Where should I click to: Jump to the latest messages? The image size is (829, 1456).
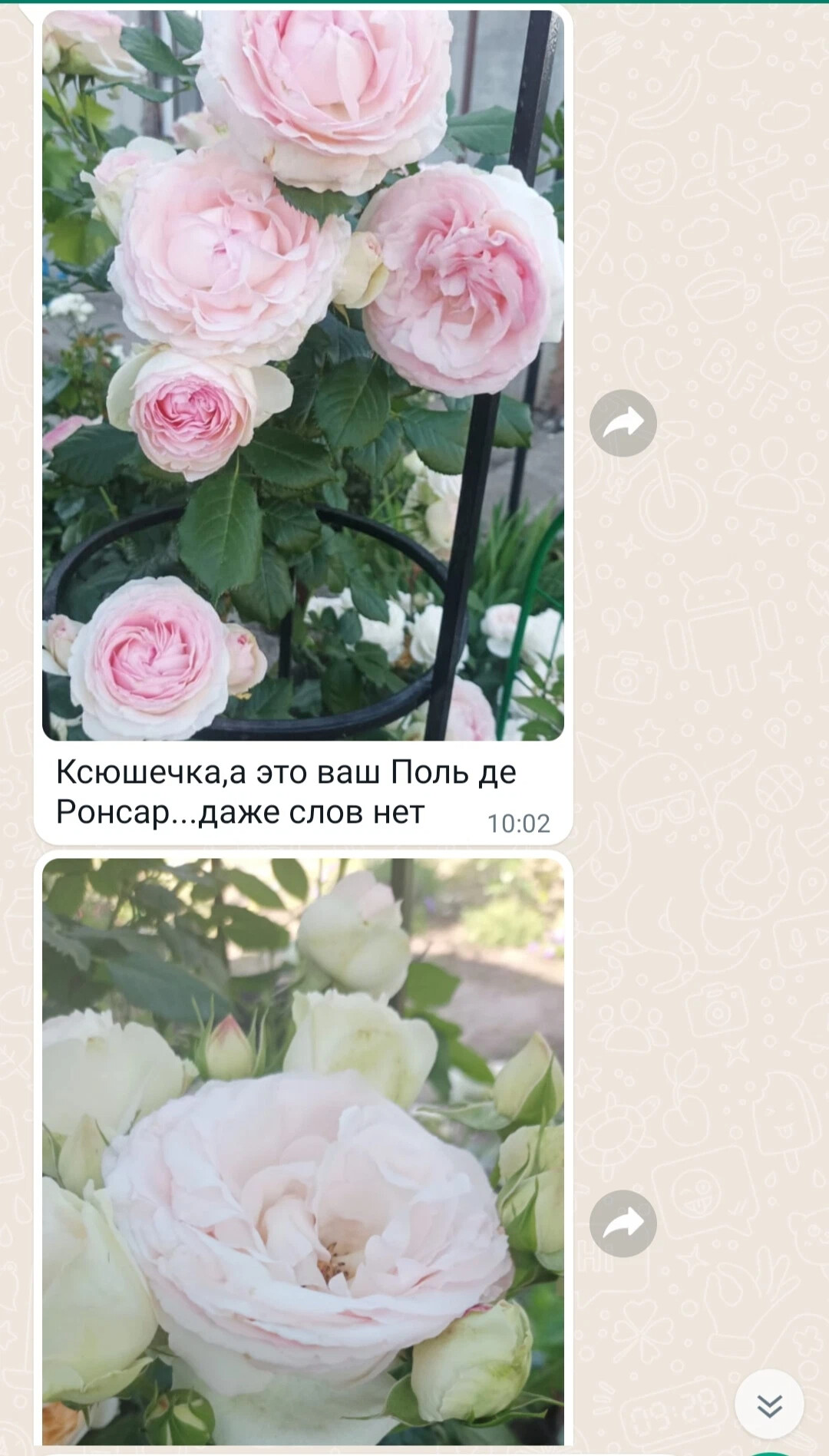pyautogui.click(x=769, y=1405)
